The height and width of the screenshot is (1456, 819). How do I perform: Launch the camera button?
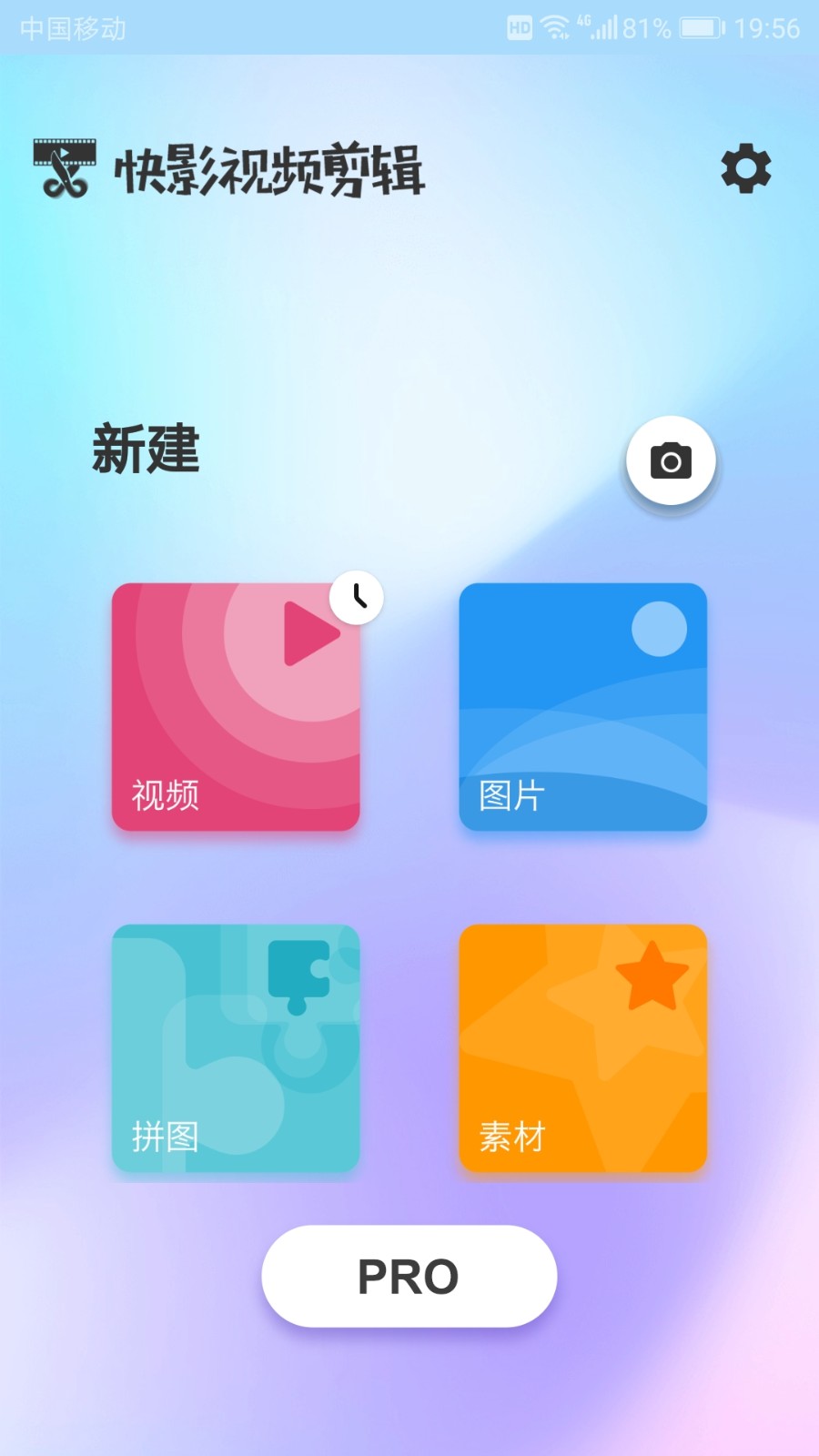coord(671,460)
